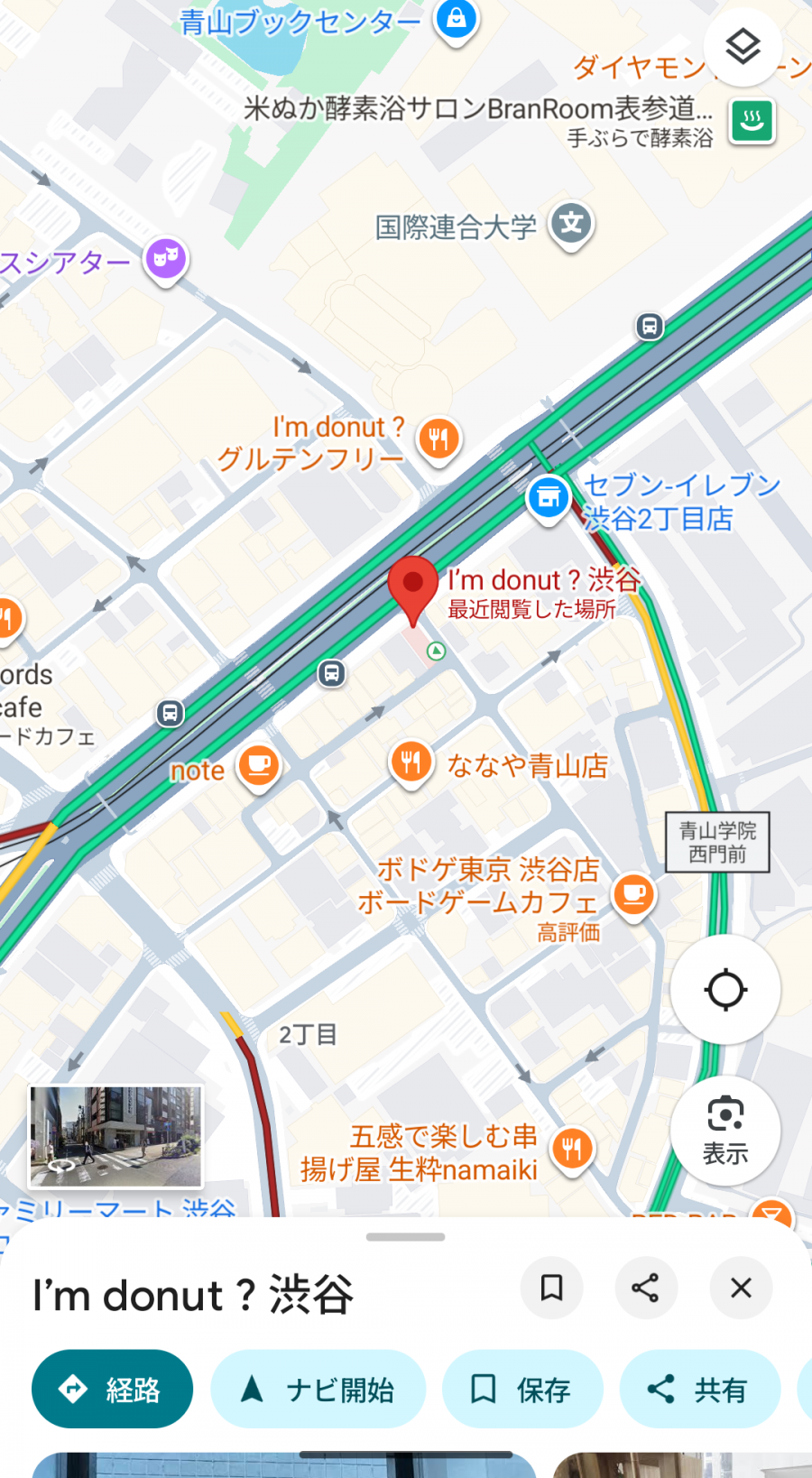
Task: Start navigation with ナビ開始
Action: click(x=318, y=1389)
